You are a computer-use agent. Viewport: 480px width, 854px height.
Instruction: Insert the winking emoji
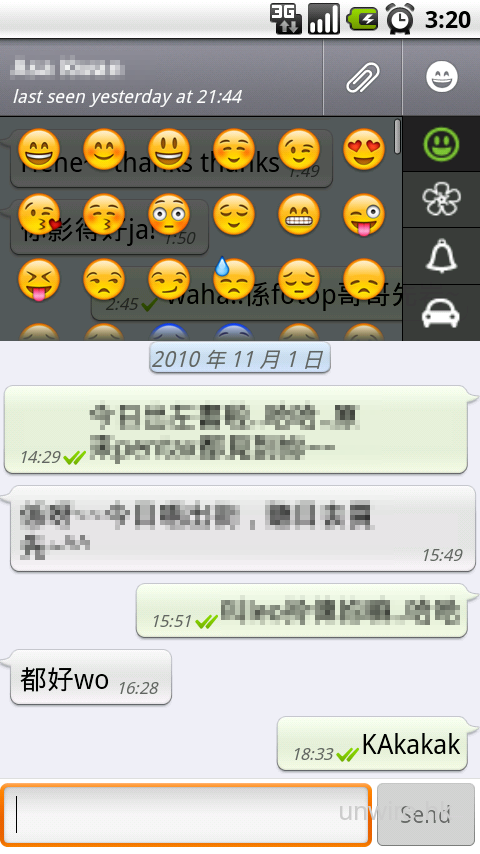tap(299, 149)
